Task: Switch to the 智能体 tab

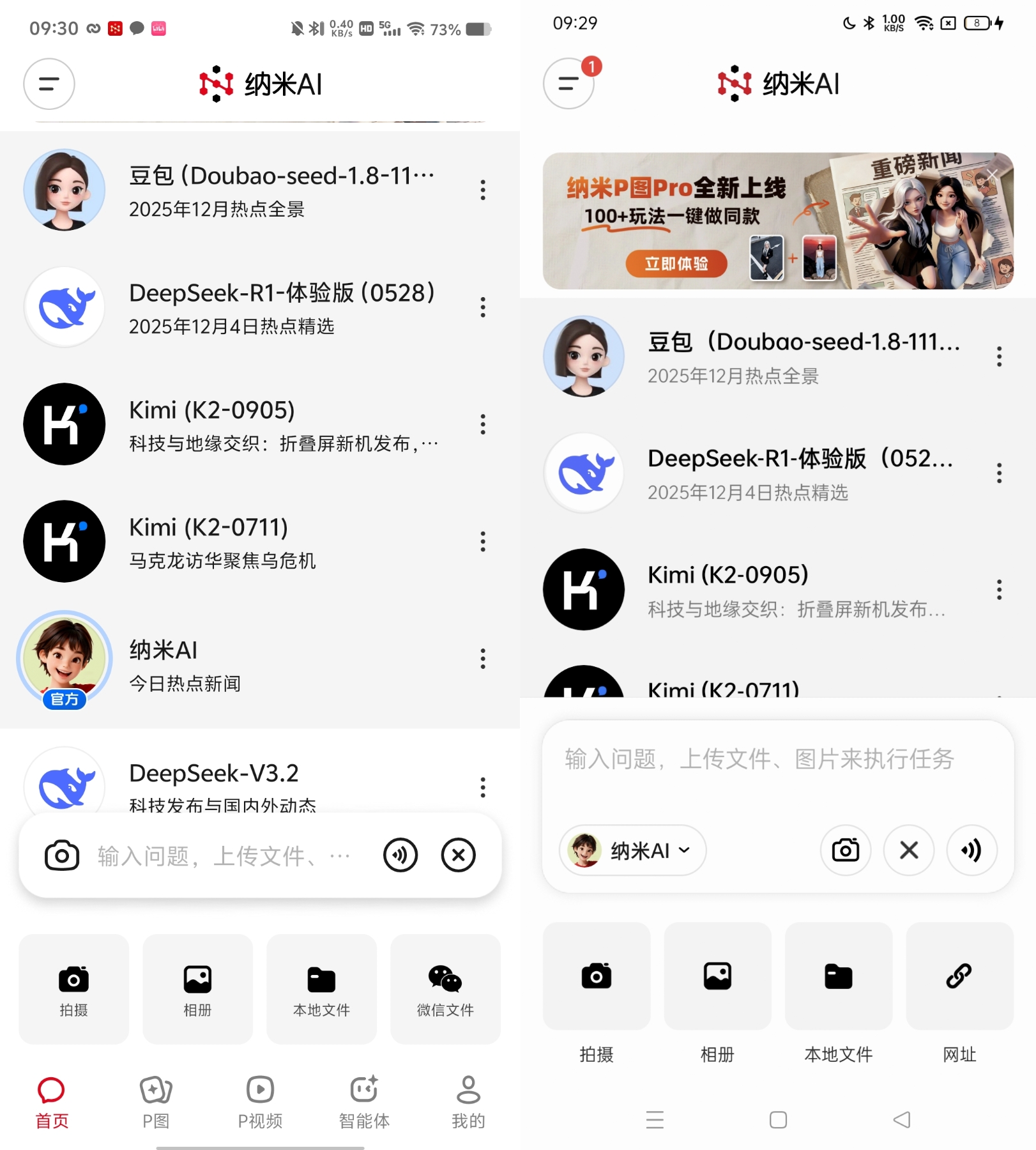Action: (x=363, y=1102)
